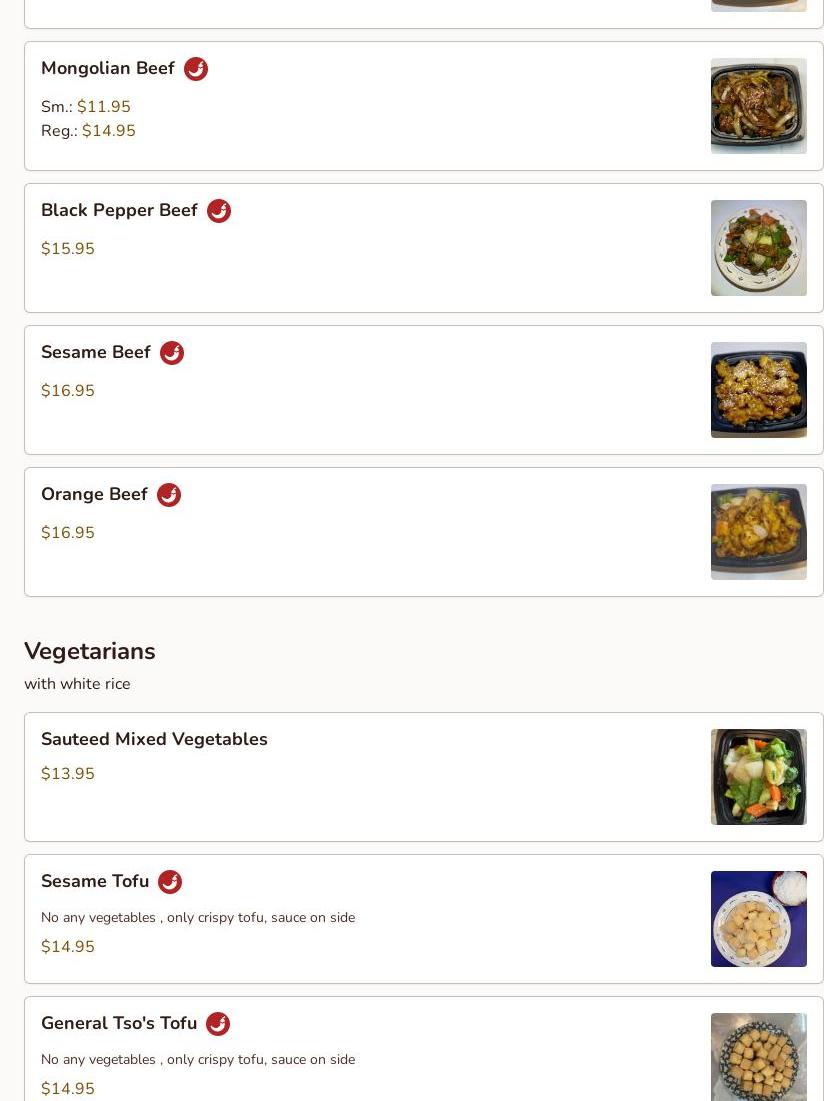
Task: Choose the Sesame Beef card
Action: [96, 353]
